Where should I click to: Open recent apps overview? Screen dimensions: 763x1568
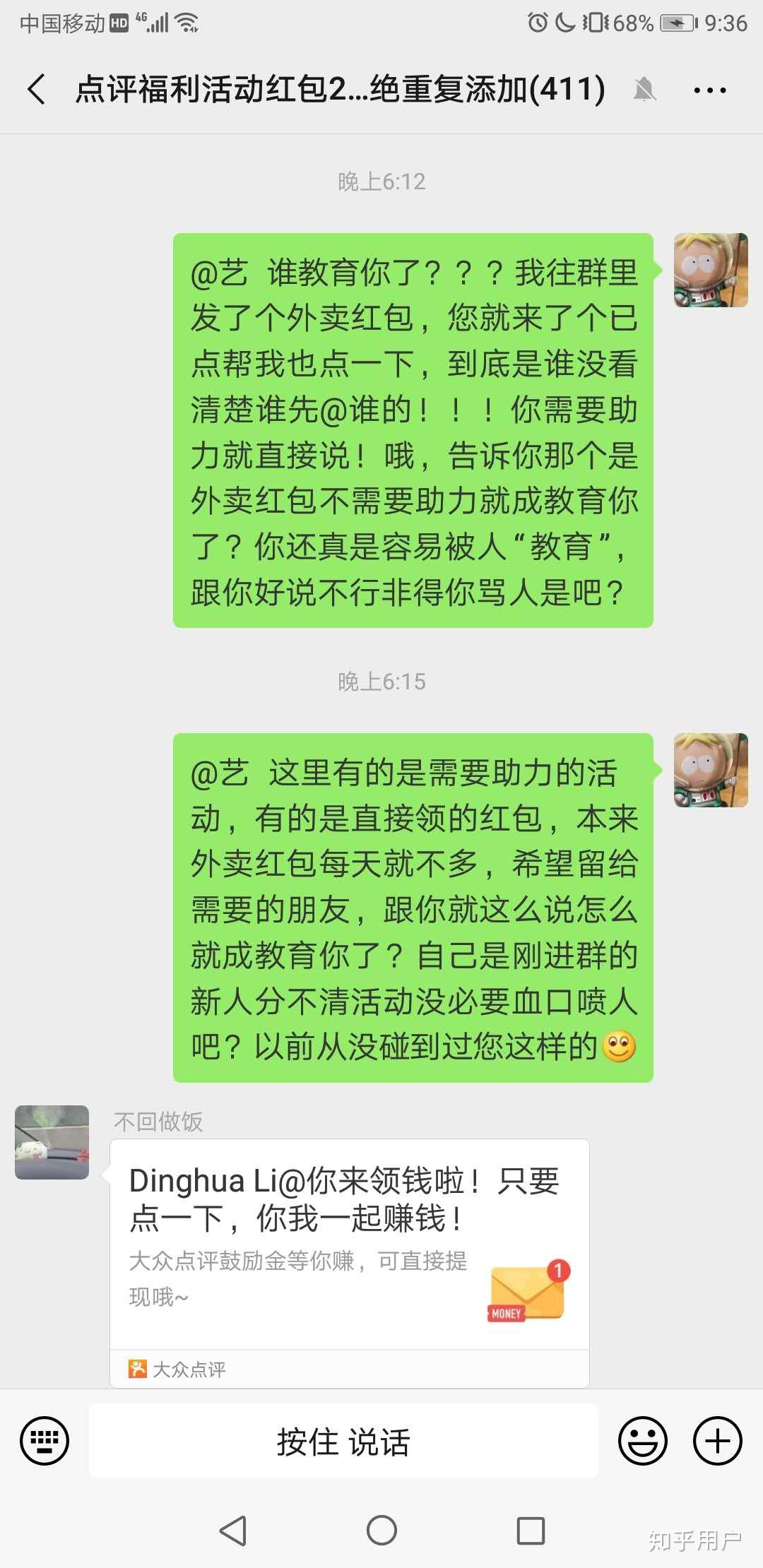point(531,1531)
